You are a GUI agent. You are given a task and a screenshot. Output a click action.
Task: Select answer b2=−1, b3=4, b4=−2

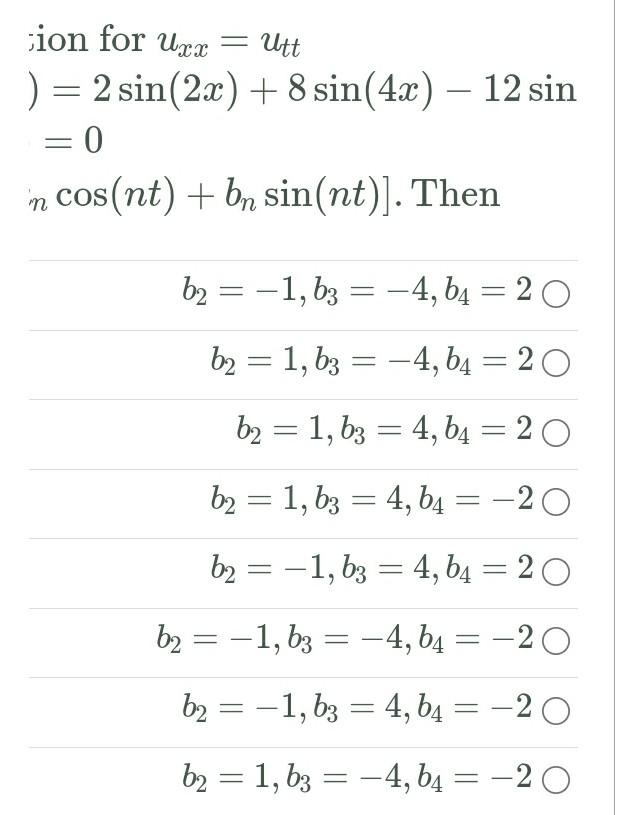point(559,711)
